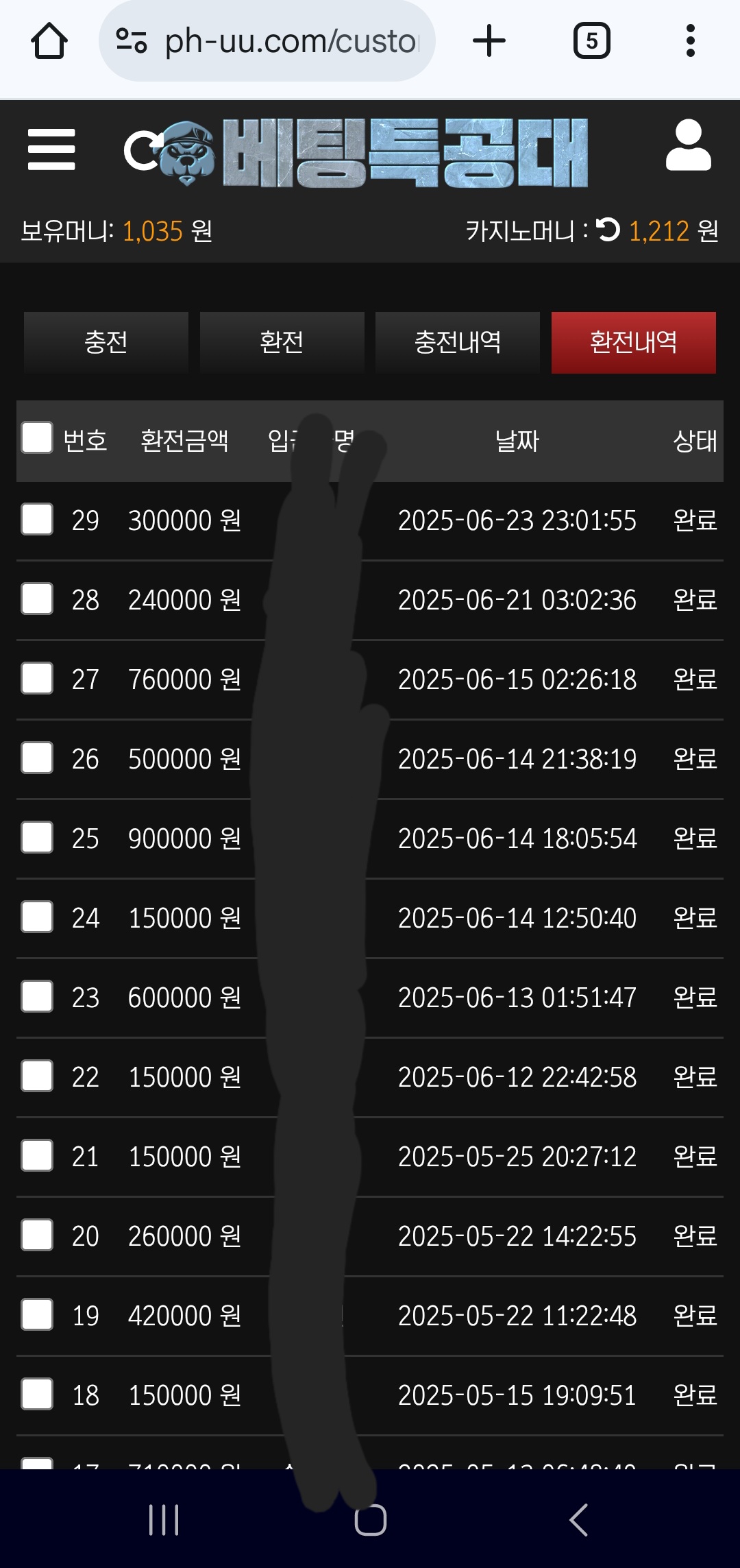The width and height of the screenshot is (740, 1568).
Task: Refresh the casino money balance
Action: pos(608,230)
